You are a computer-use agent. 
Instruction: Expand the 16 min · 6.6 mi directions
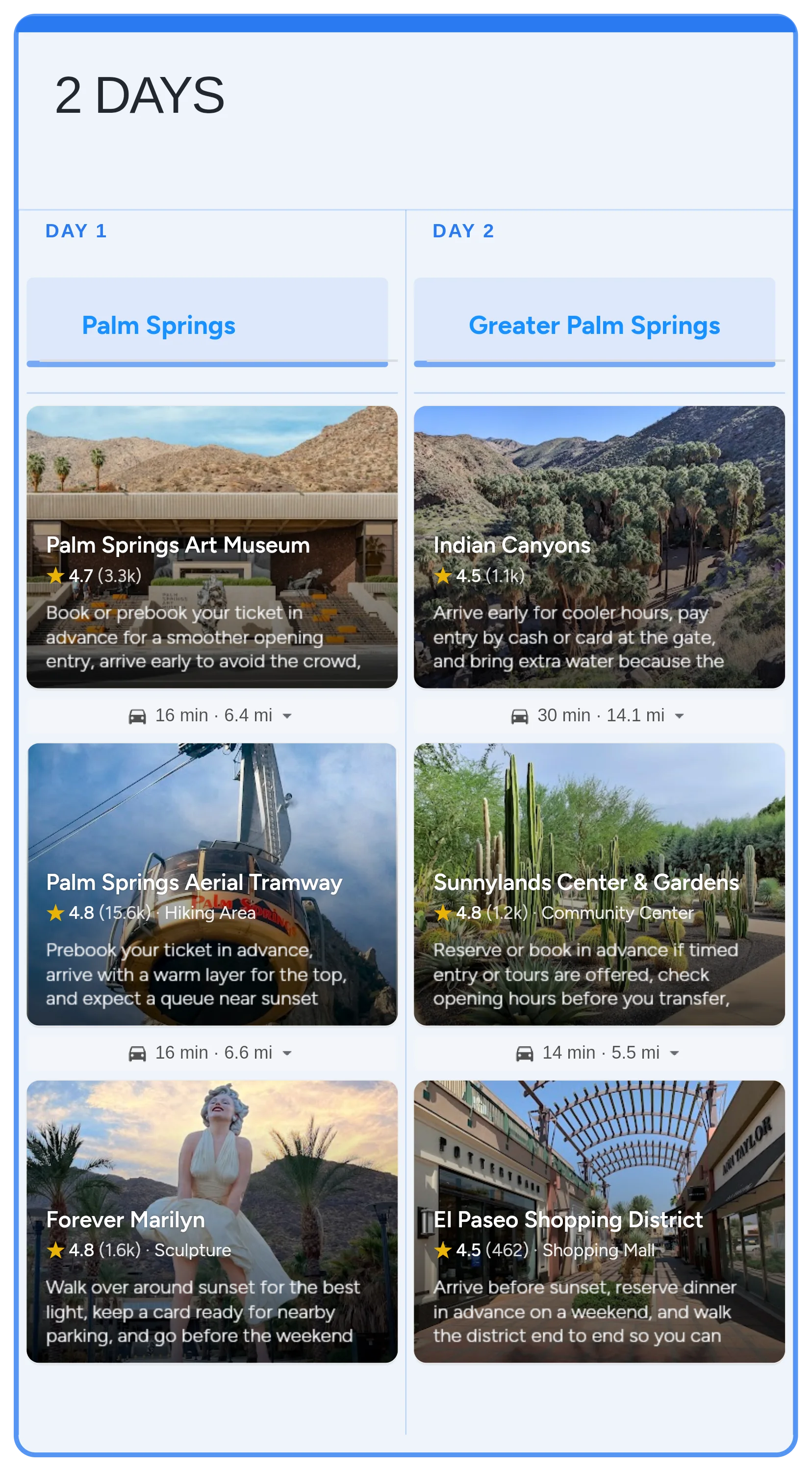pos(211,1052)
